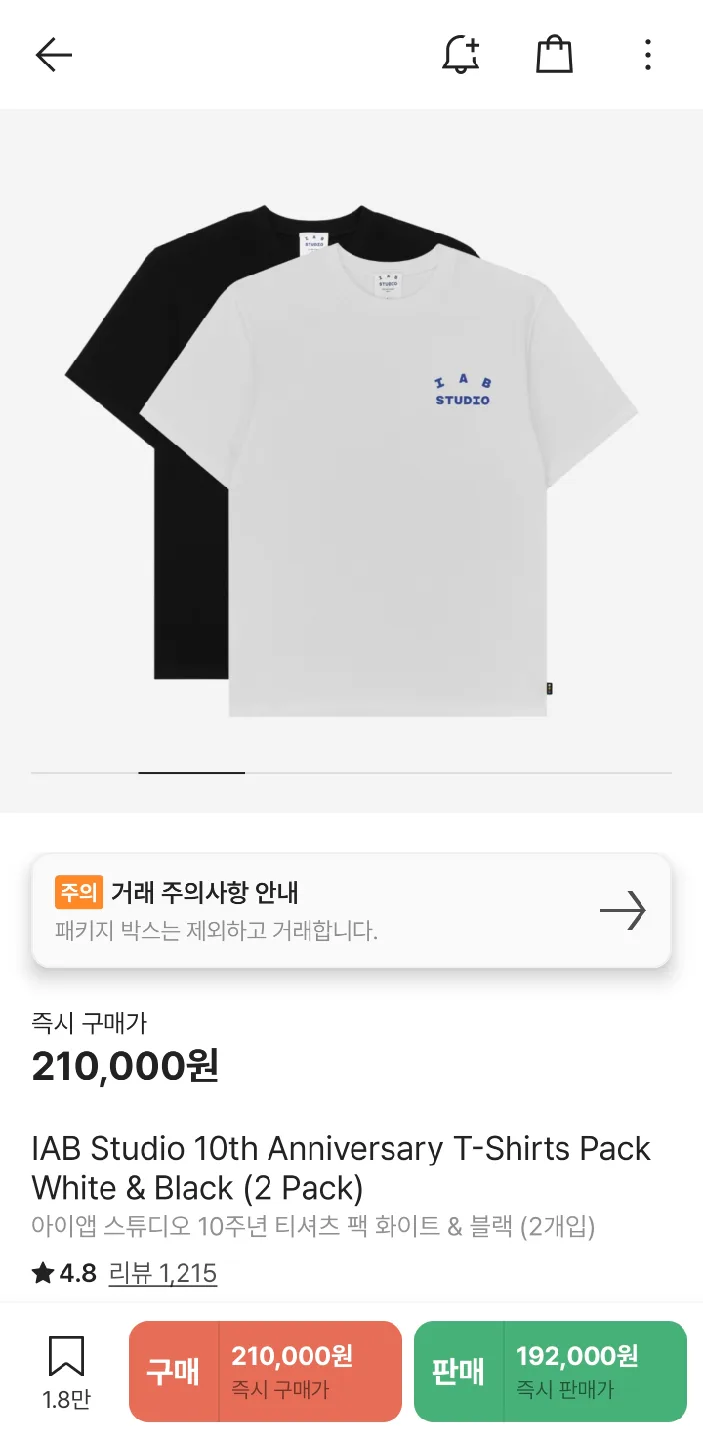The width and height of the screenshot is (703, 1440).
Task: Open the 리뷰 1,215 reviews link
Action: (162, 1273)
